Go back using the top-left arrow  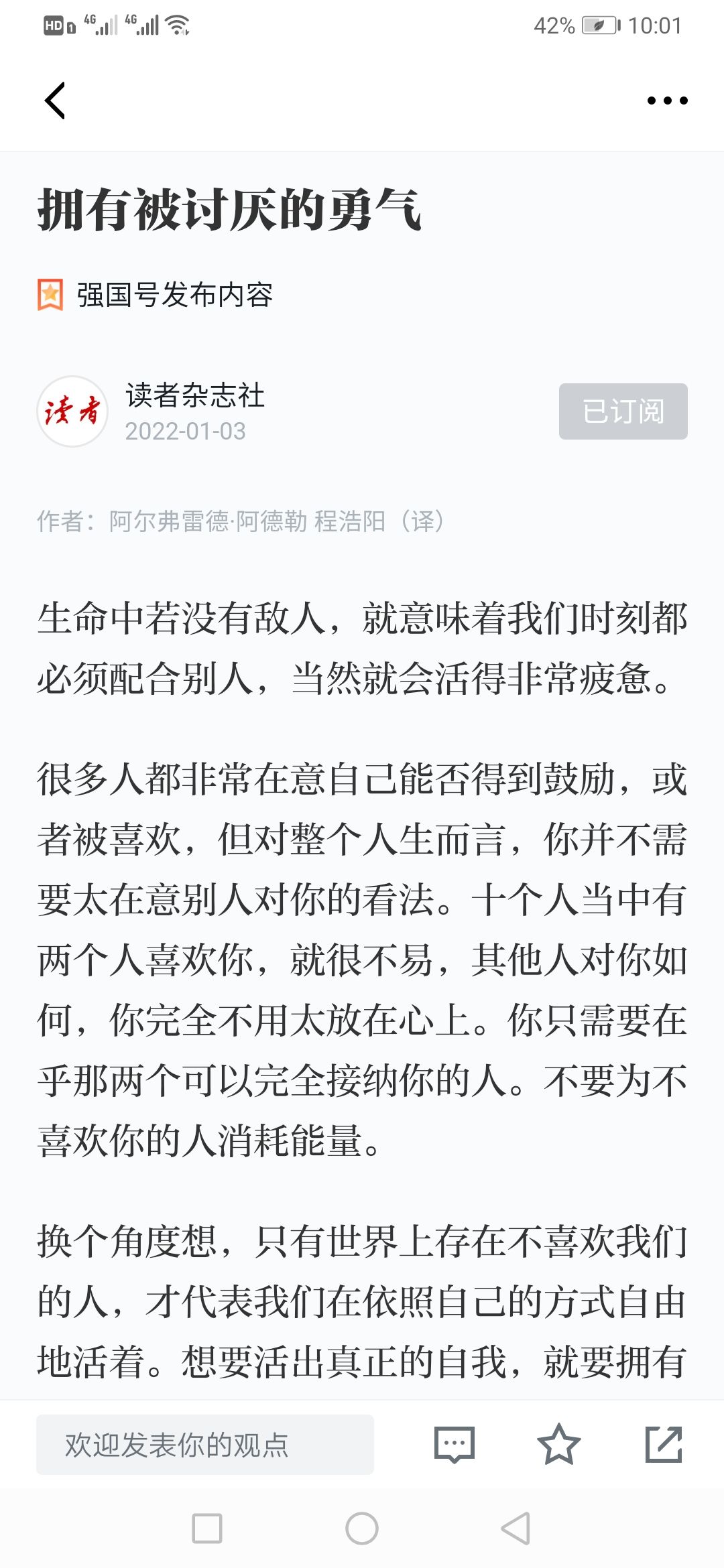point(55,101)
